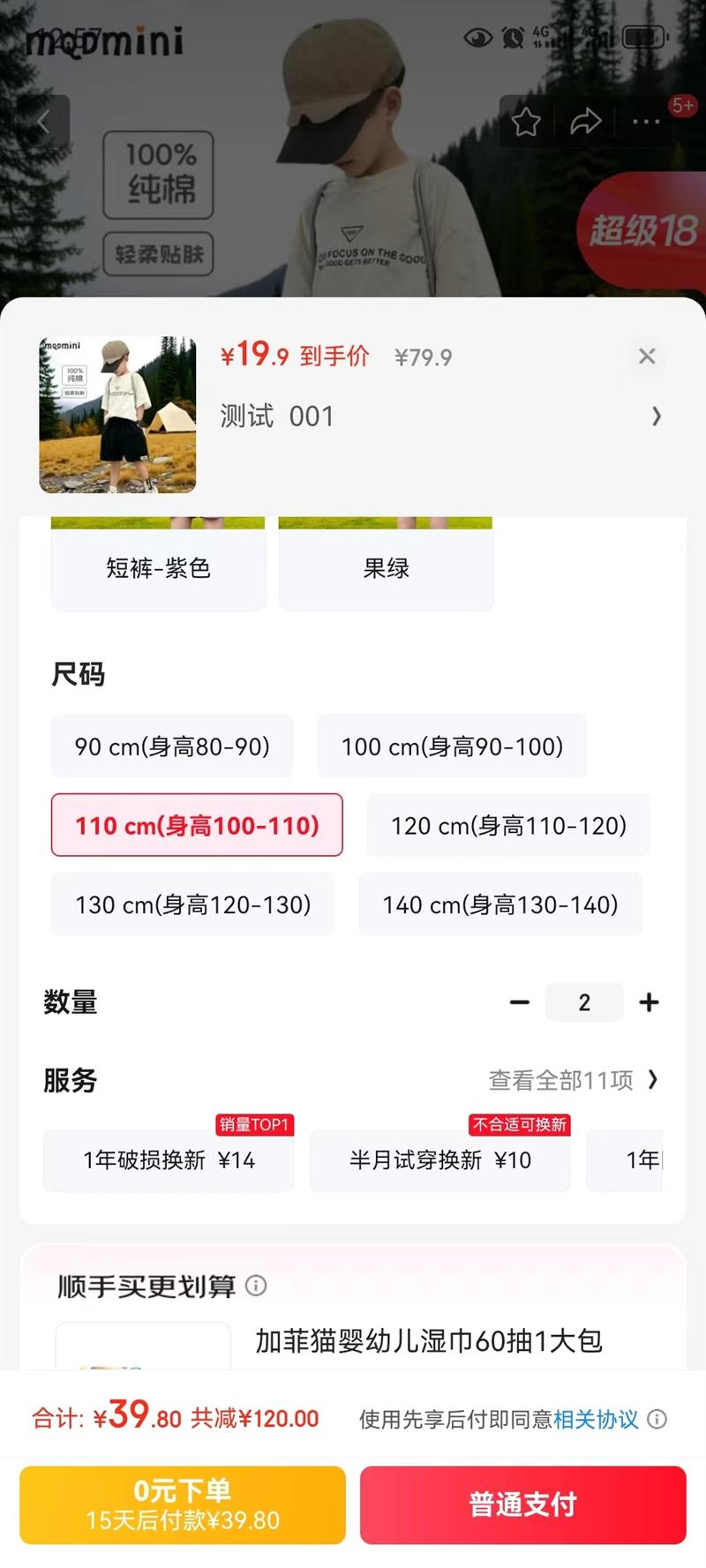The width and height of the screenshot is (706, 1568).
Task: Choose the 果绿 color option
Action: click(386, 567)
